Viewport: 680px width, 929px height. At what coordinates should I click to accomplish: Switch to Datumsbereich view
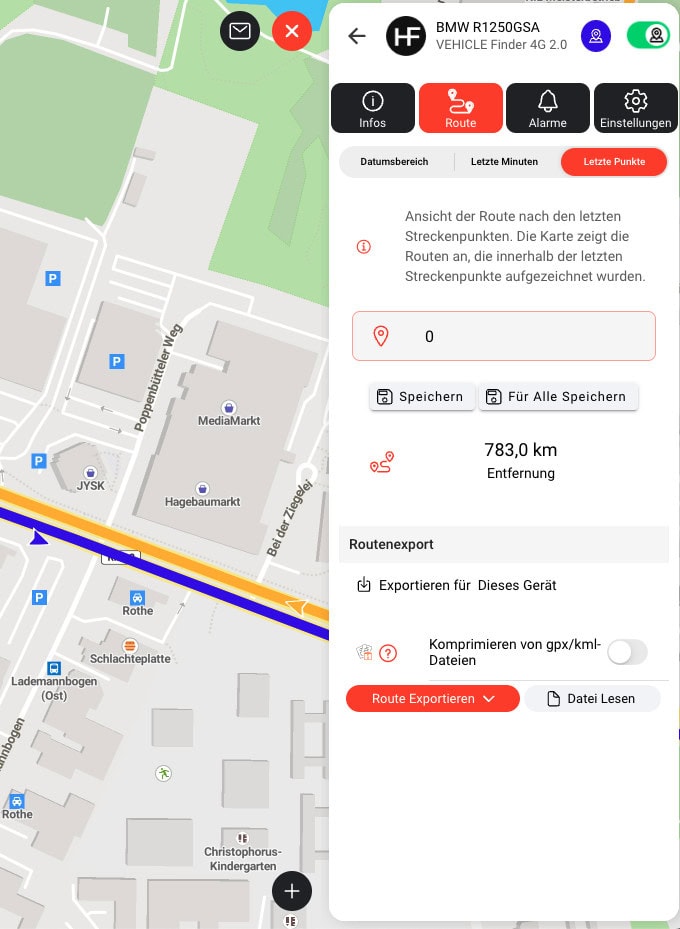pyautogui.click(x=394, y=162)
